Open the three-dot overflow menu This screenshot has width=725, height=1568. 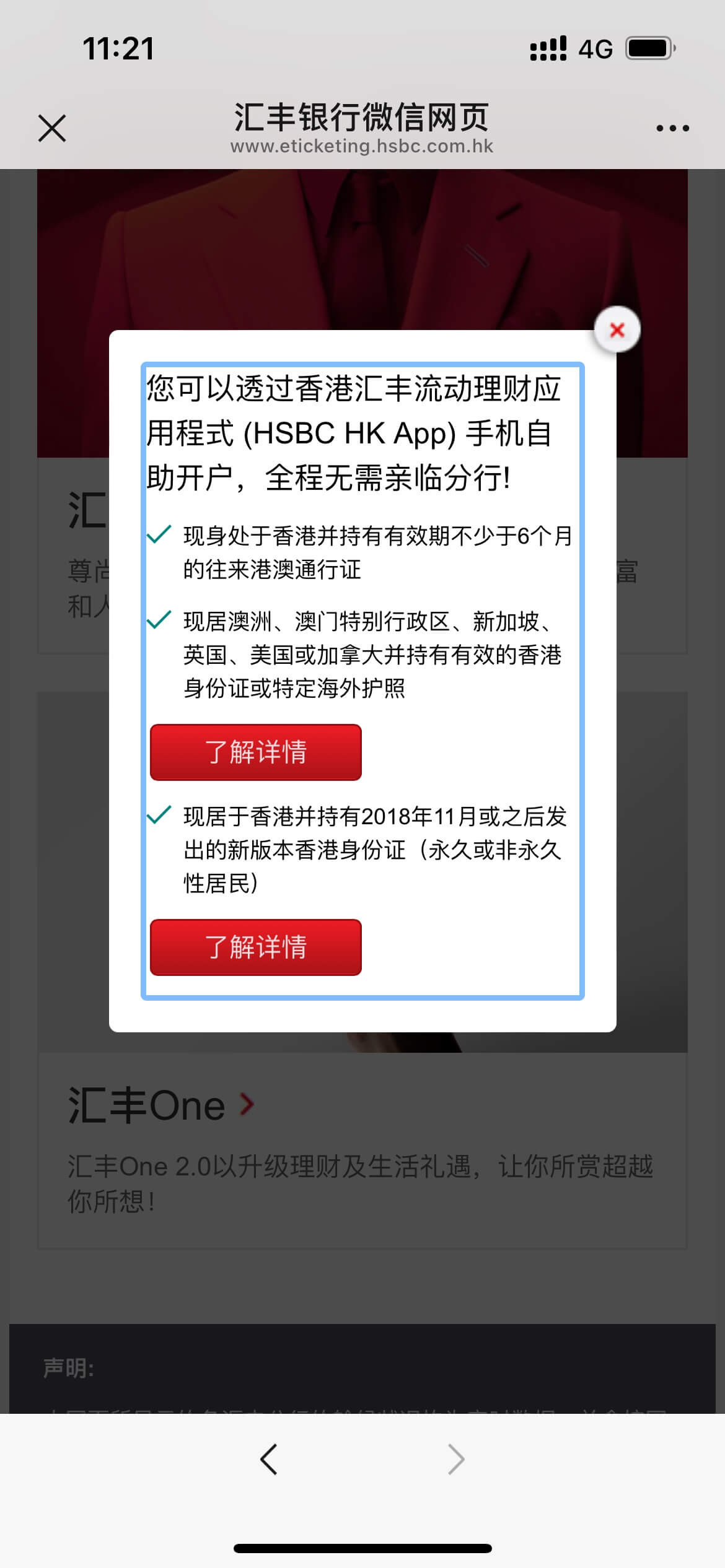pyautogui.click(x=672, y=128)
